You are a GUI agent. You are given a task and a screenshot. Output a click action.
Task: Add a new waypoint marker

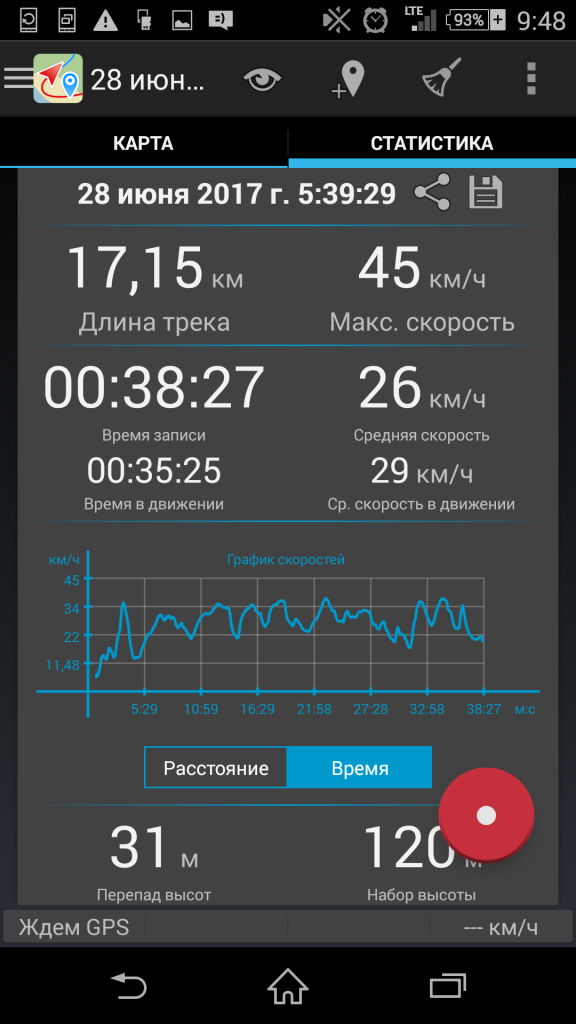[x=348, y=80]
